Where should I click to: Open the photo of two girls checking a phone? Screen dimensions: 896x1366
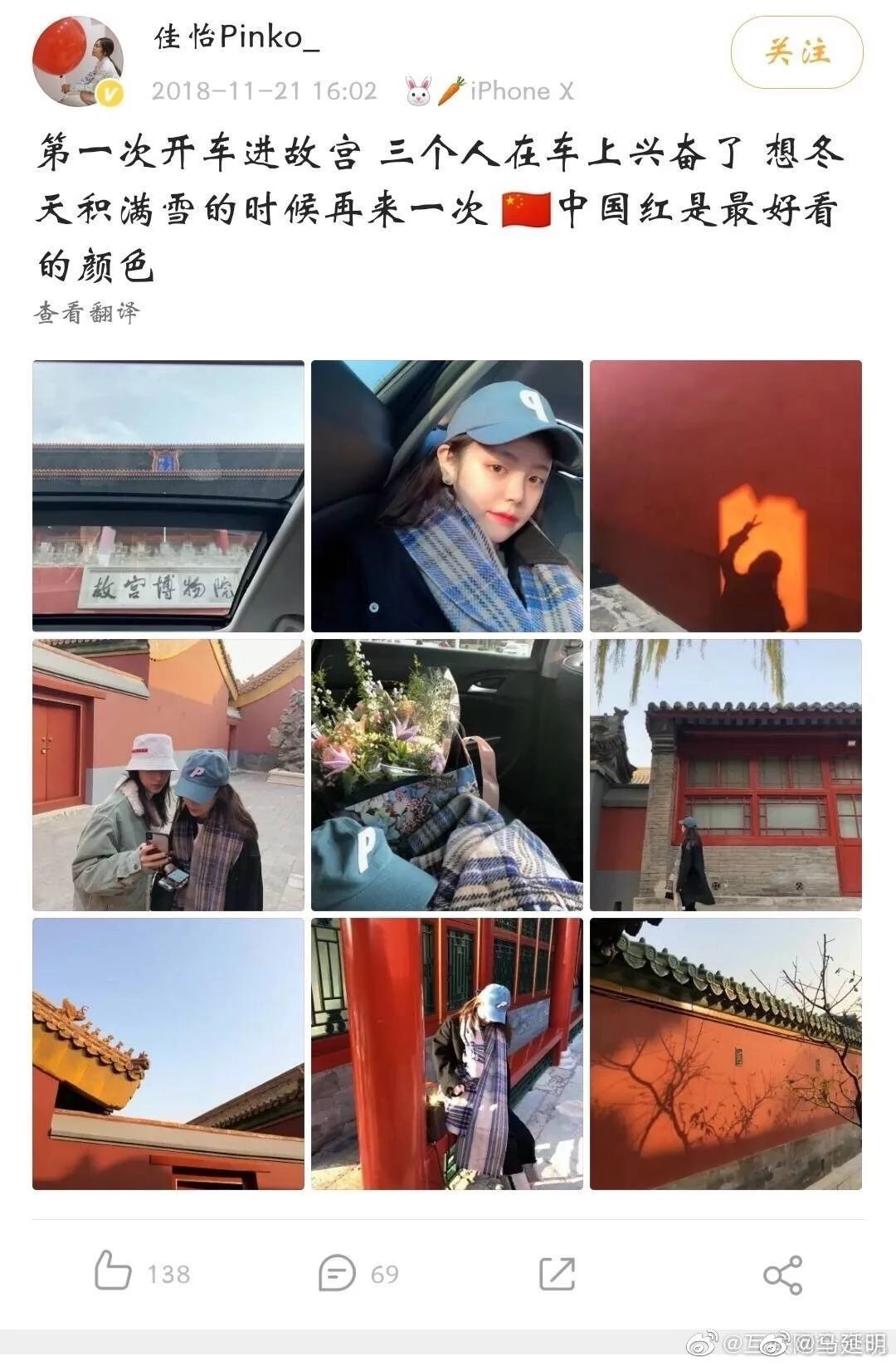click(x=168, y=775)
